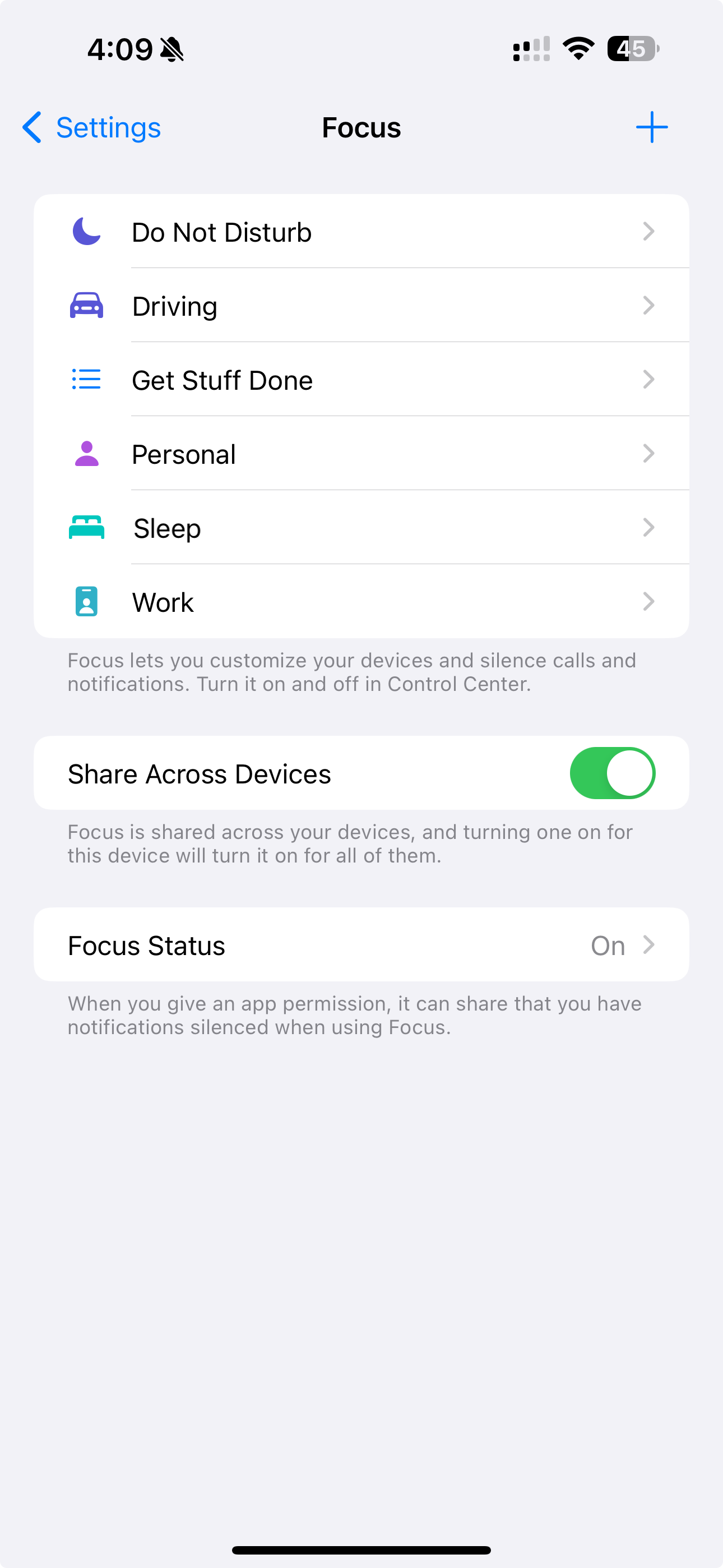Viewport: 723px width, 1568px height.
Task: Open the Work focus
Action: pyautogui.click(x=361, y=602)
